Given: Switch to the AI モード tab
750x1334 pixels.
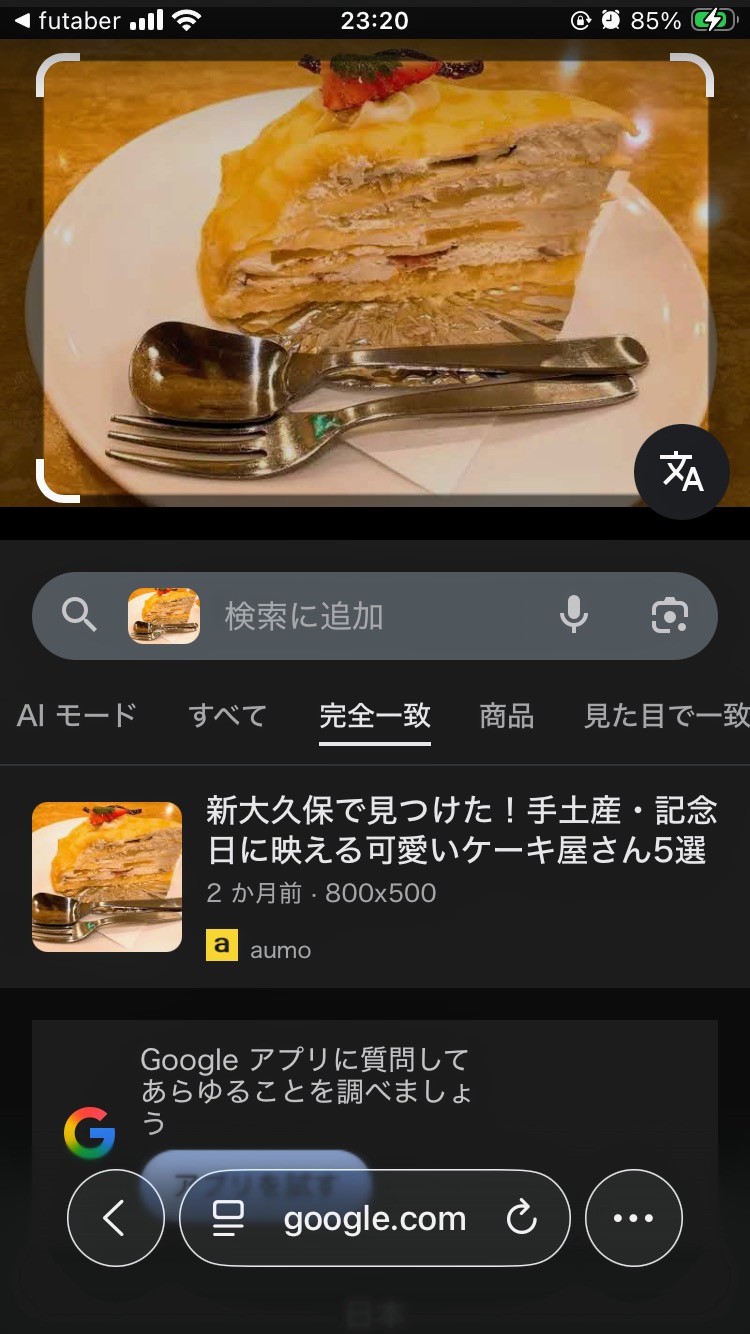Looking at the screenshot, I should click(77, 716).
